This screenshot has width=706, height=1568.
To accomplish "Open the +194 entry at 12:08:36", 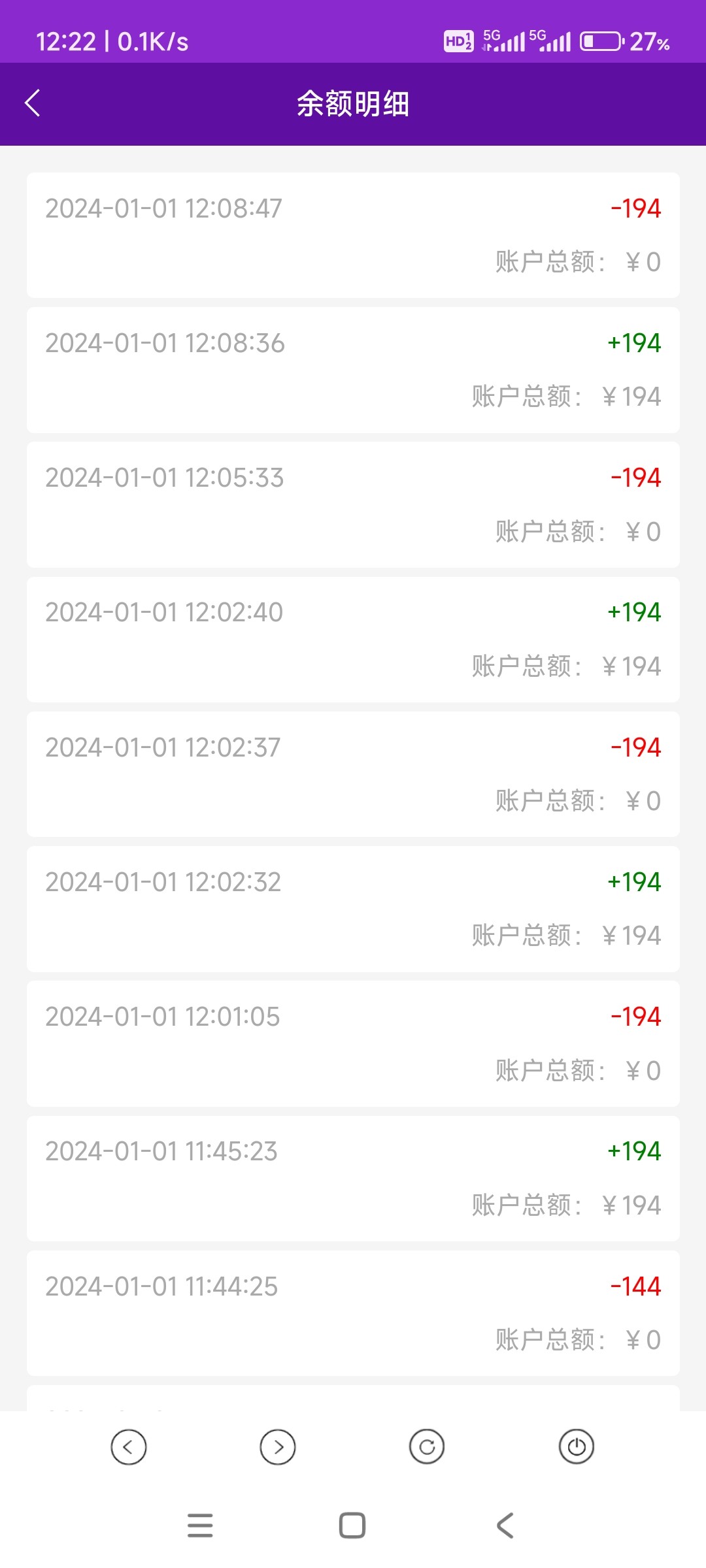I will [x=353, y=371].
